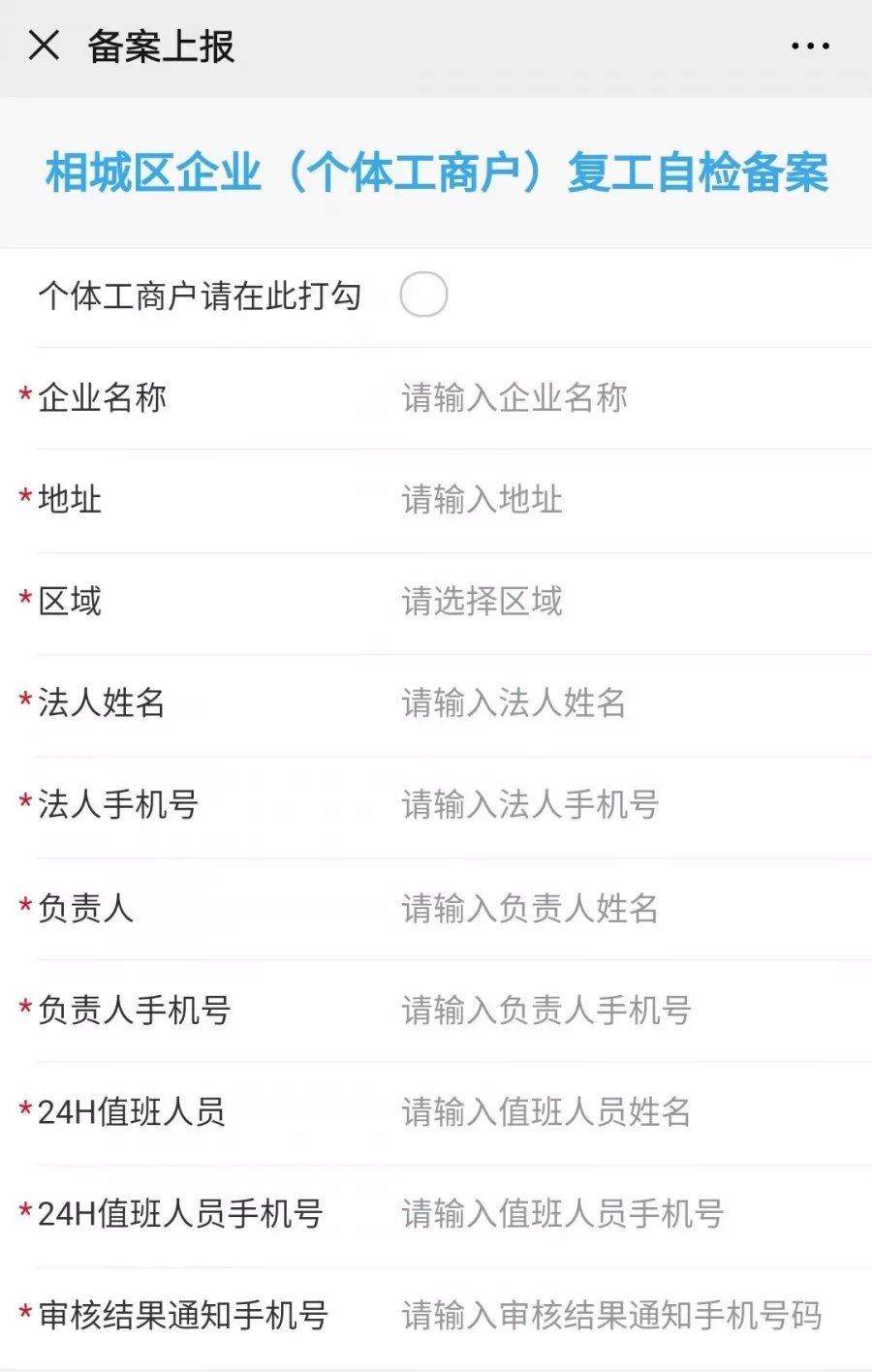The image size is (872, 1372).
Task: Tap the 审核结果通知手机号 input field
Action: pos(620,1316)
